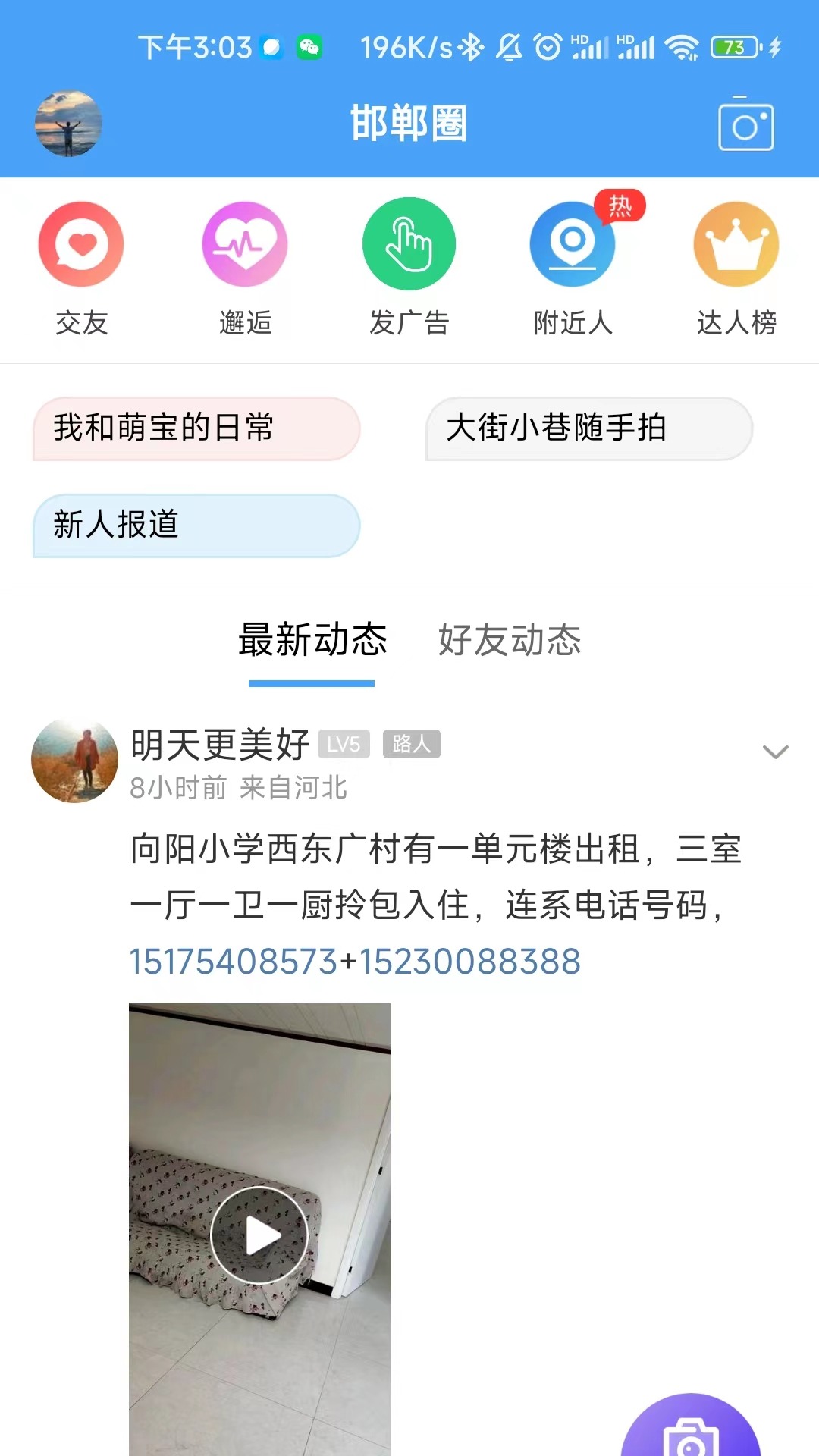The height and width of the screenshot is (1456, 819).
Task: Open the 大街小巷随手拍 topic
Action: [x=588, y=428]
